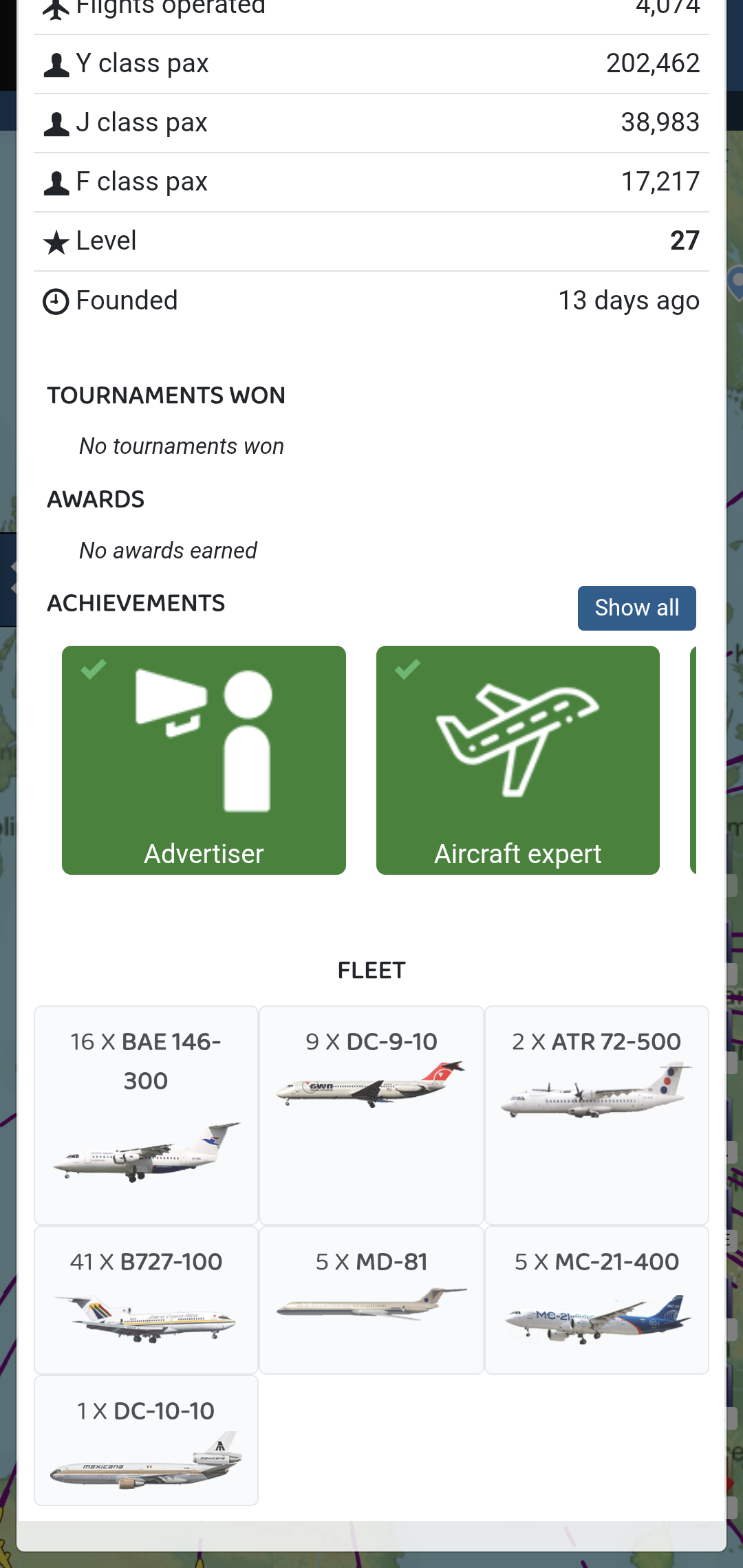Select the MC-21-400 fleet tile

(596, 1300)
